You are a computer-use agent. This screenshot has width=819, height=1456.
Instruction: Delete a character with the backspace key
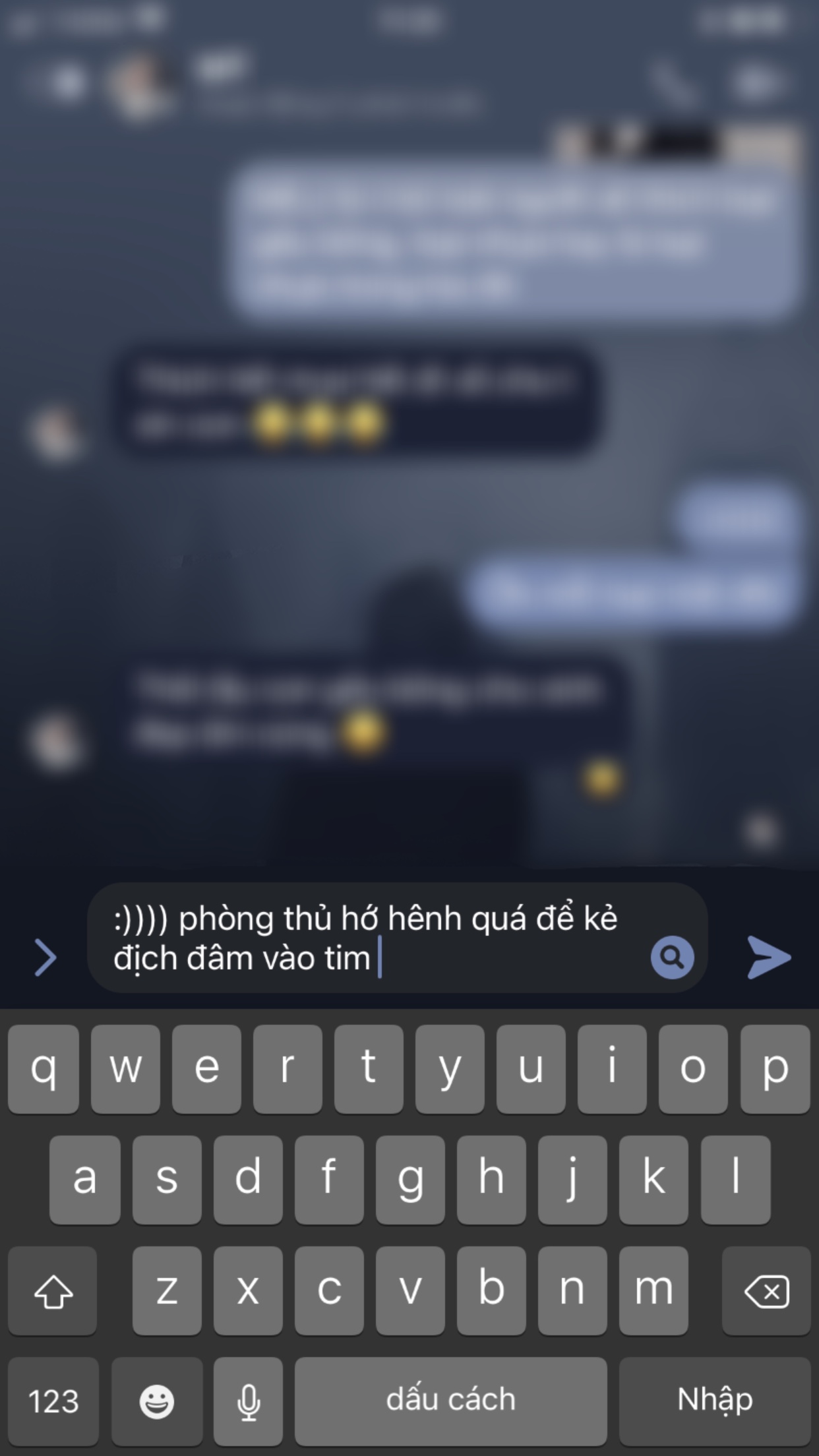coord(766,1290)
